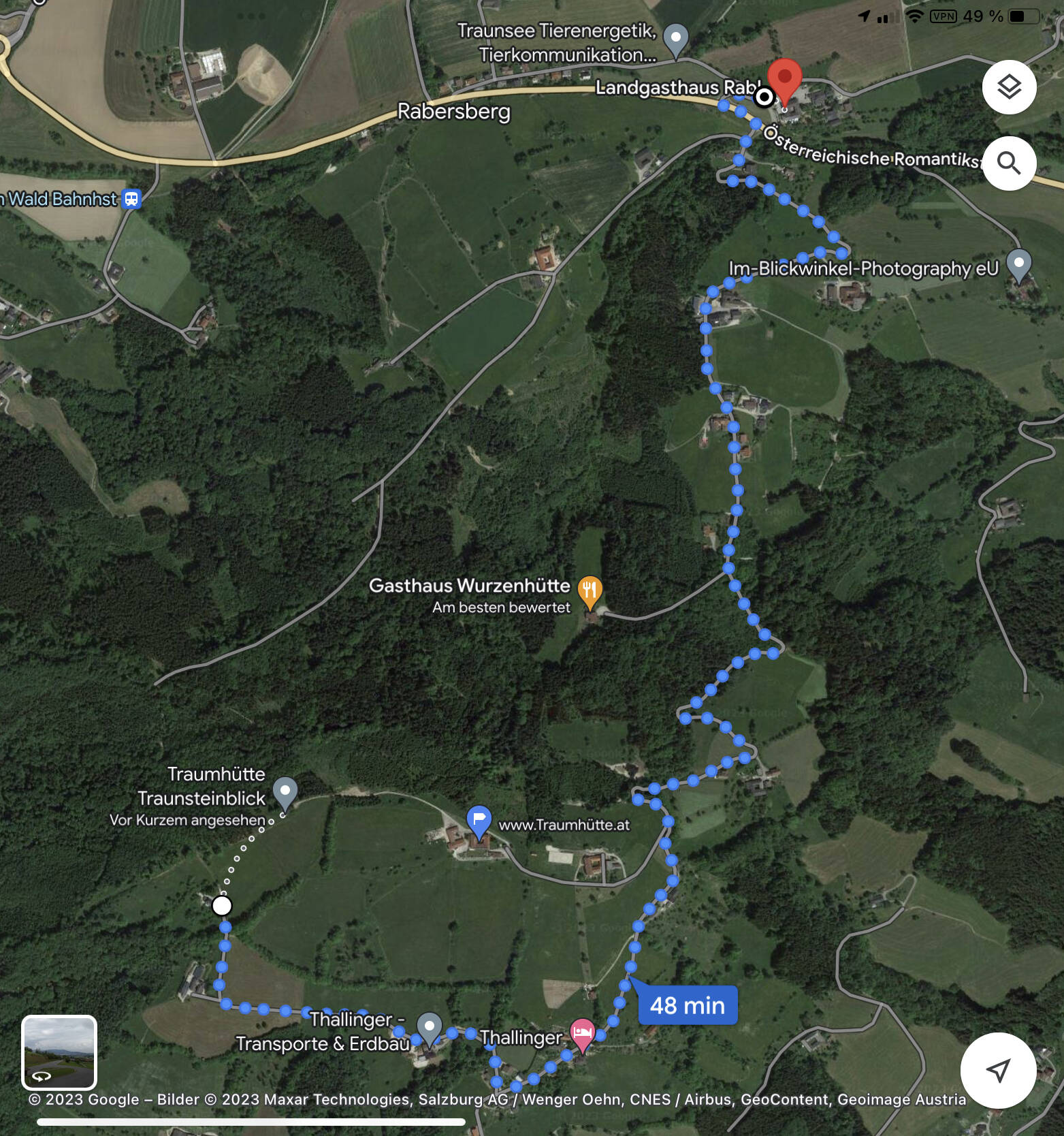Center map on my current location

tap(998, 1070)
